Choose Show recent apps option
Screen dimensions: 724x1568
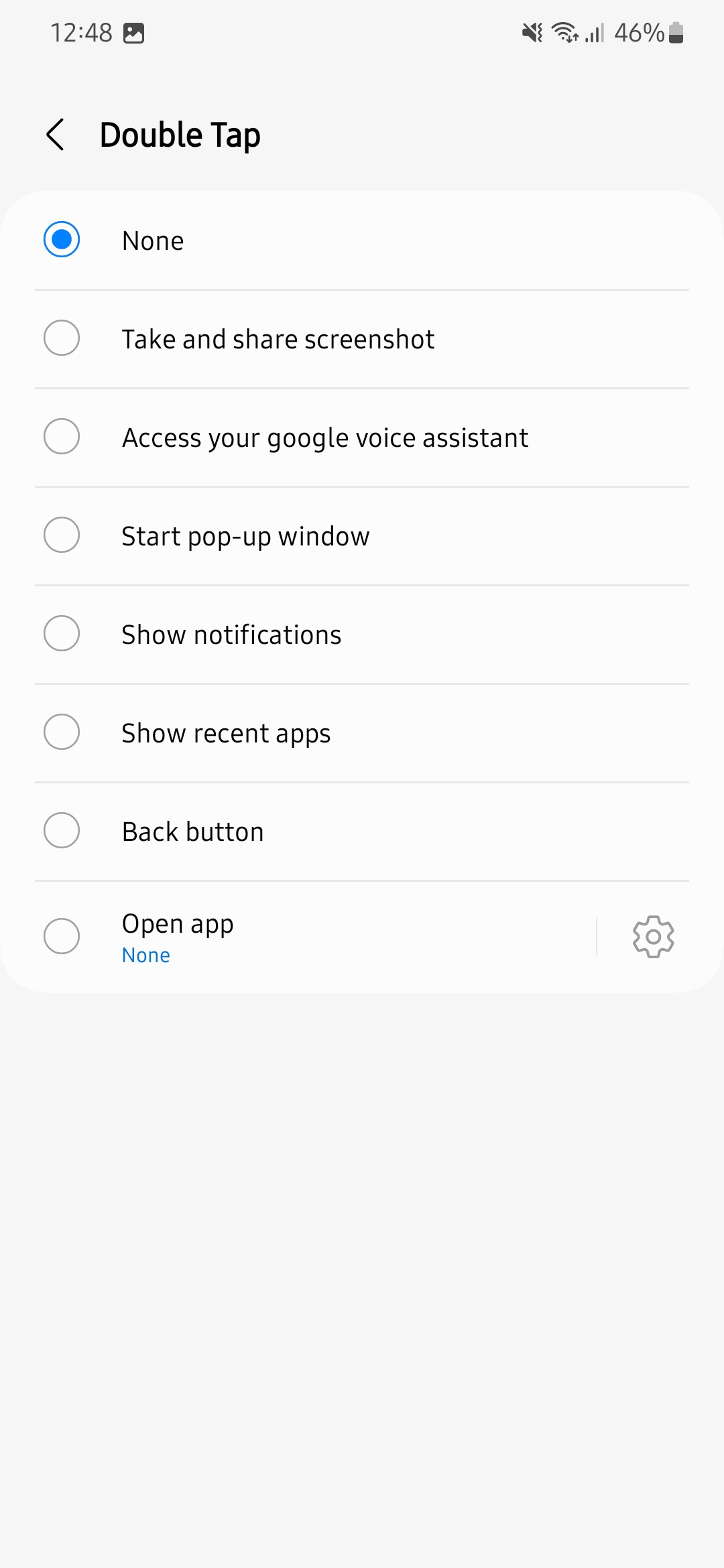(x=62, y=732)
